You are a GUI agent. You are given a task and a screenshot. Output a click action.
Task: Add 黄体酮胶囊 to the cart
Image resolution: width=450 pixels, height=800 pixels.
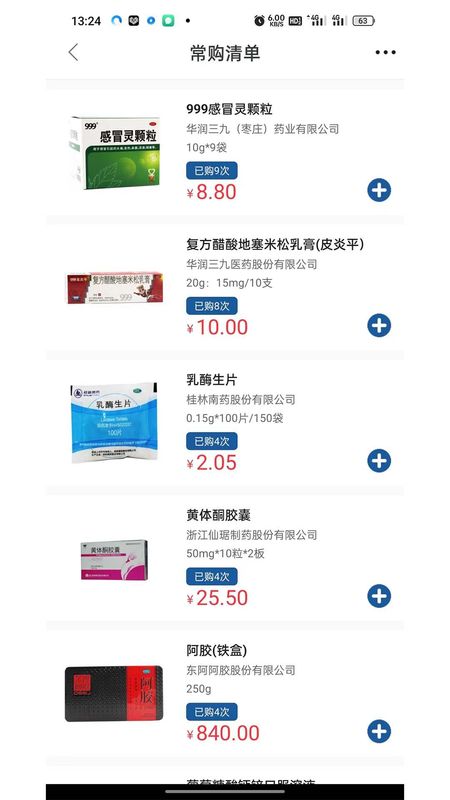(379, 596)
